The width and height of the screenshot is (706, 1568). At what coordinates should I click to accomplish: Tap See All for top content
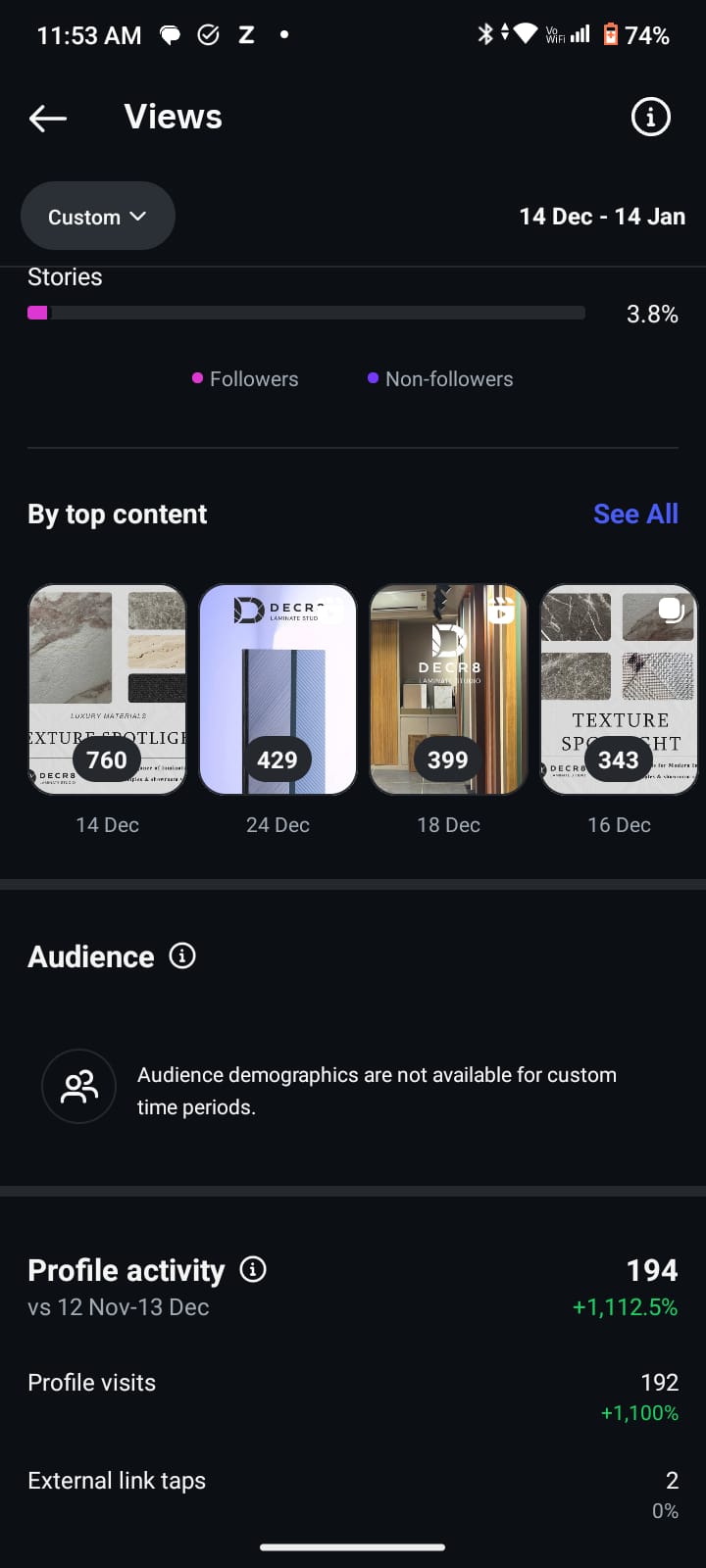pos(635,514)
